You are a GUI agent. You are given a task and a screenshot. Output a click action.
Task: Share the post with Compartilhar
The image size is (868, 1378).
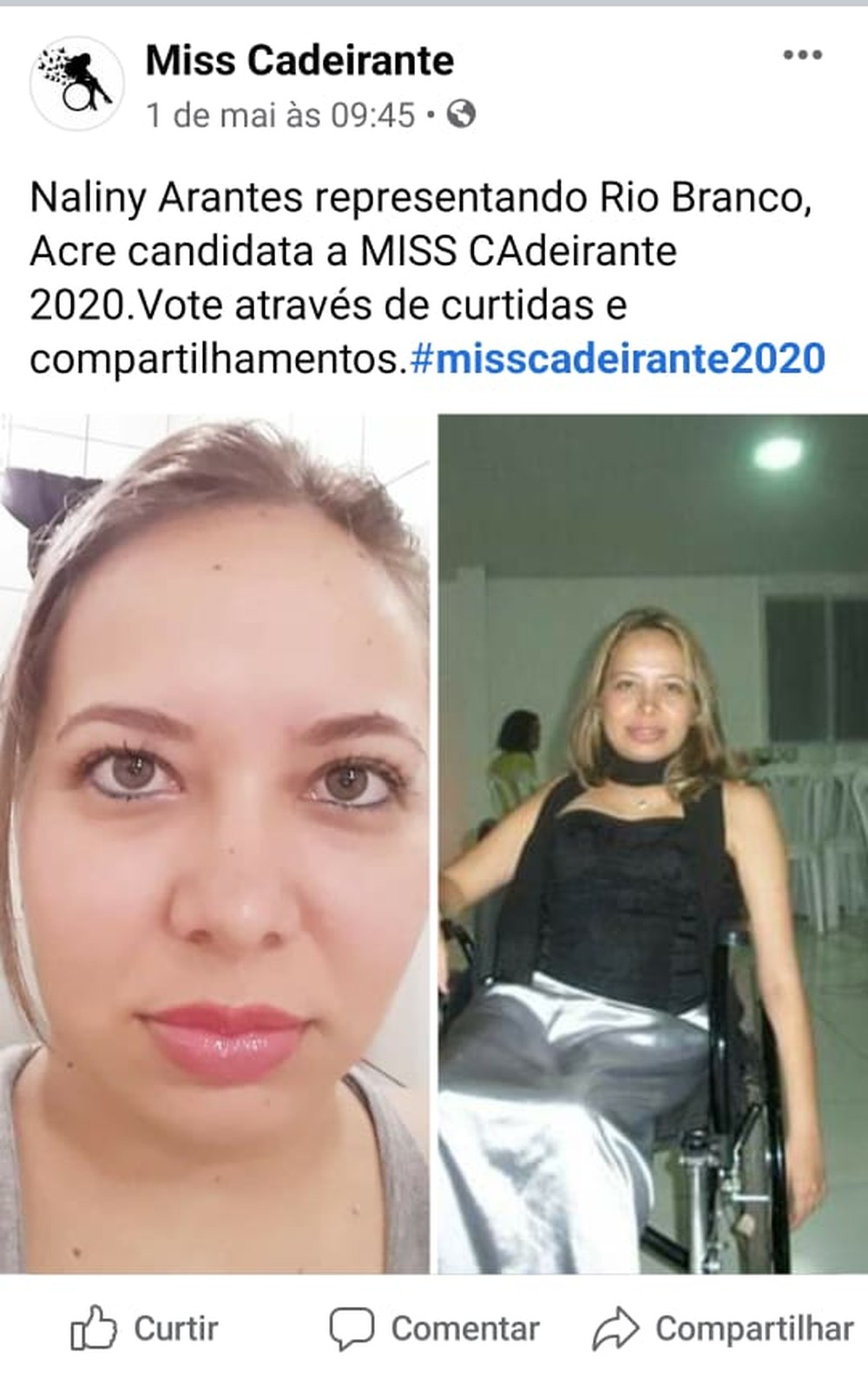[x=723, y=1329]
